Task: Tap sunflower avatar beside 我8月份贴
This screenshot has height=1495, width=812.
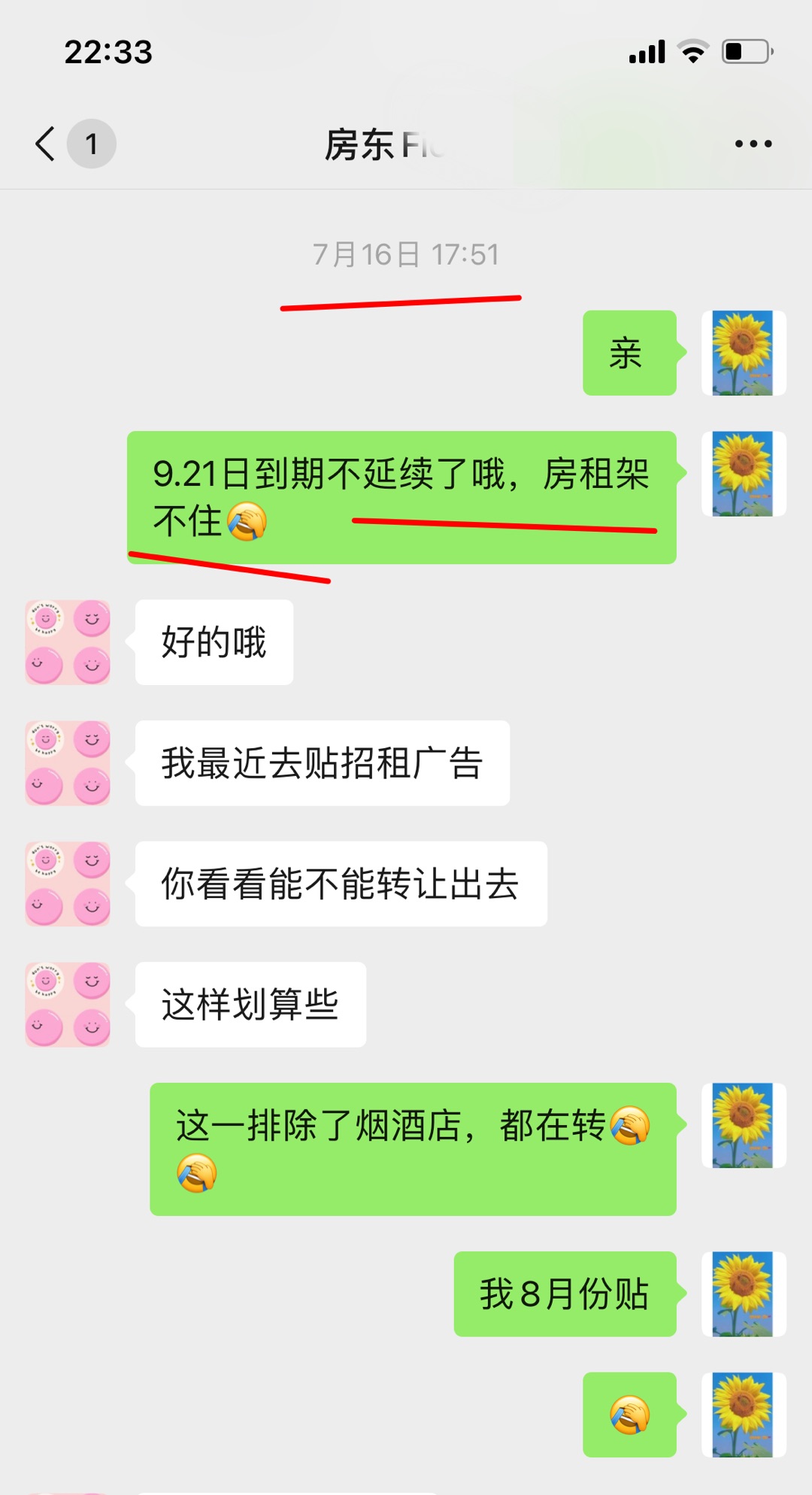Action: pyautogui.click(x=743, y=1293)
